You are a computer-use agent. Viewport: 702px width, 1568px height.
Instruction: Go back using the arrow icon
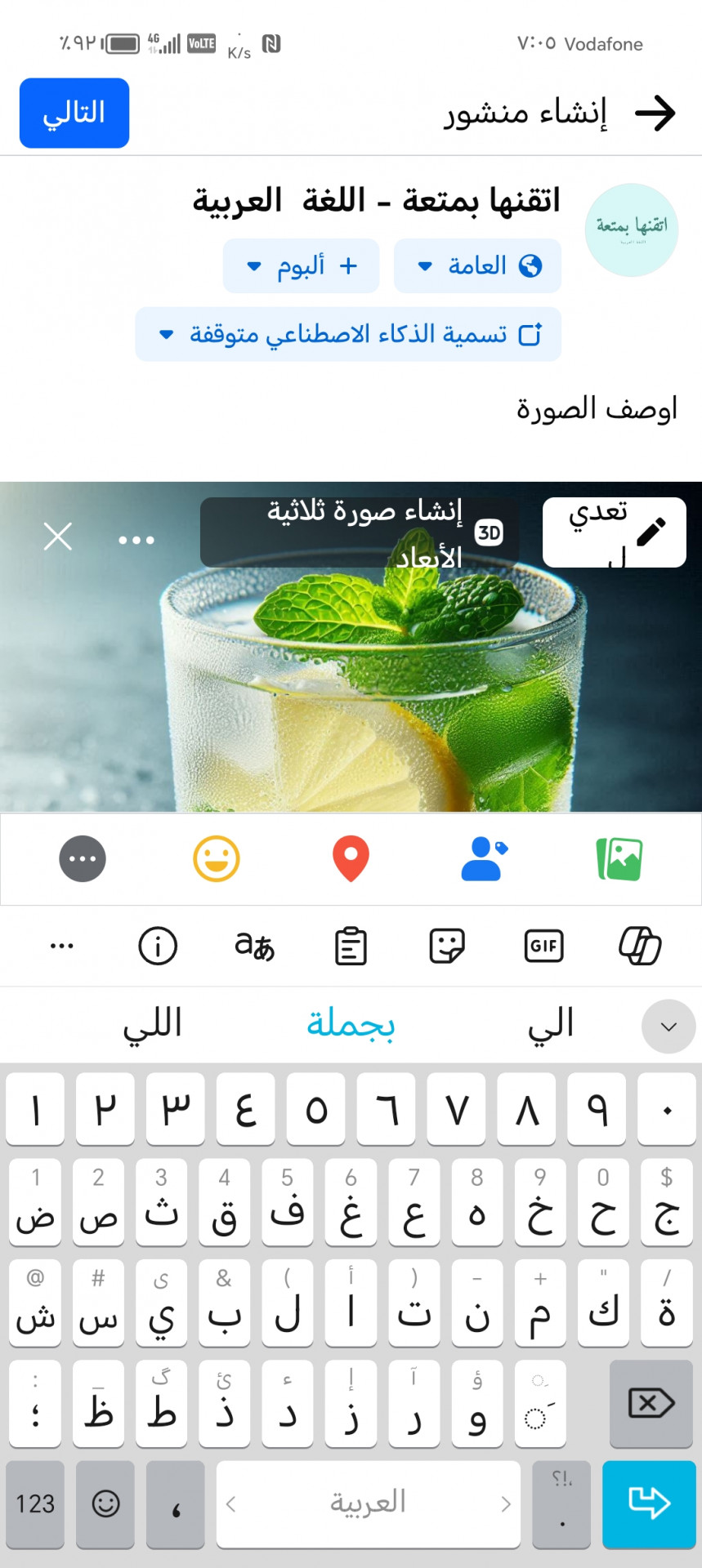pos(655,113)
